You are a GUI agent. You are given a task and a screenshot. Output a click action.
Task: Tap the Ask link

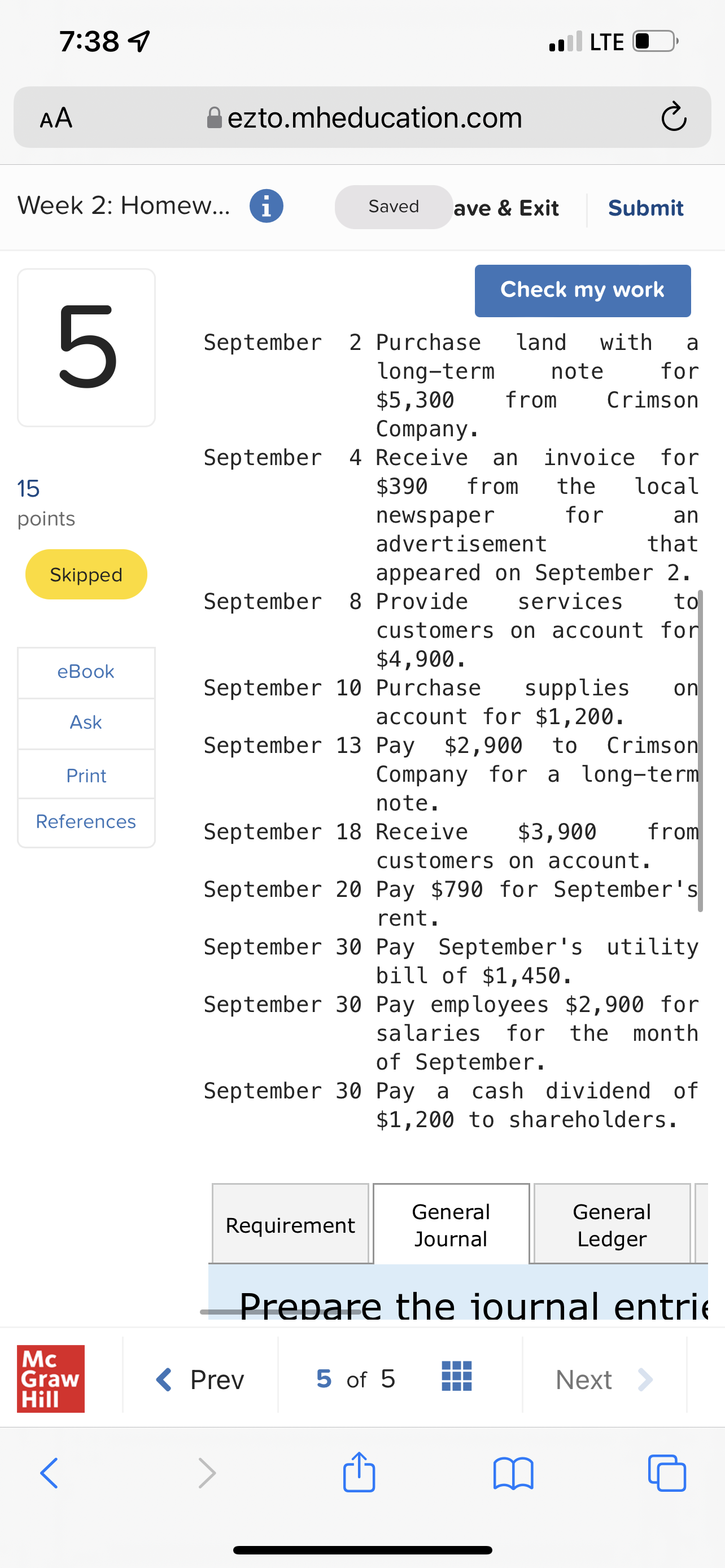coord(86,722)
